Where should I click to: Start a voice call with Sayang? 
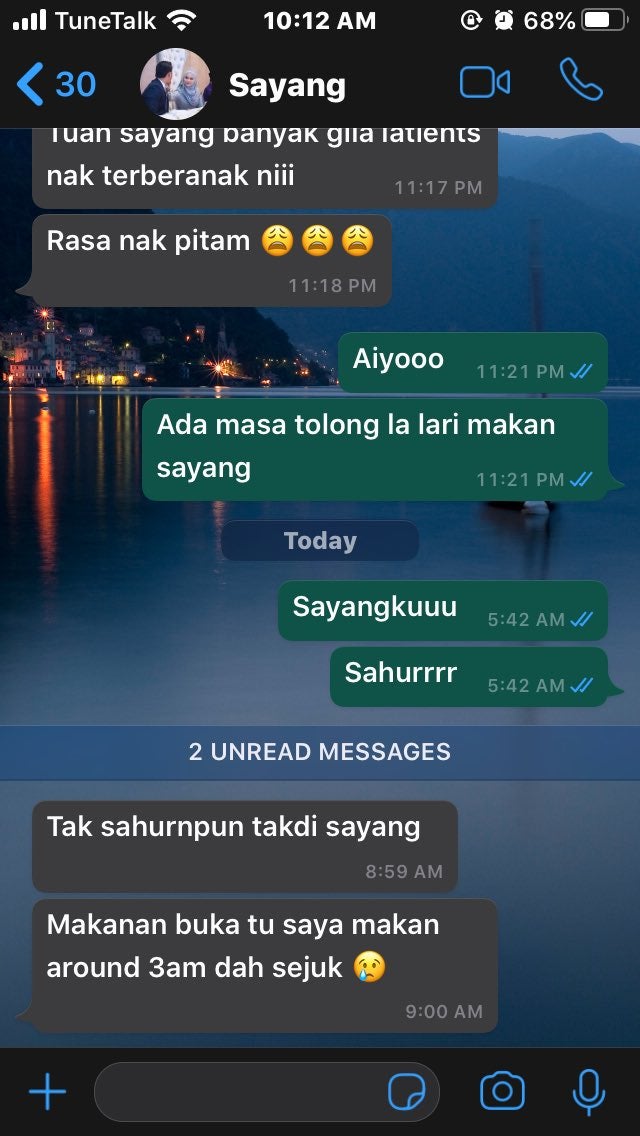(581, 81)
